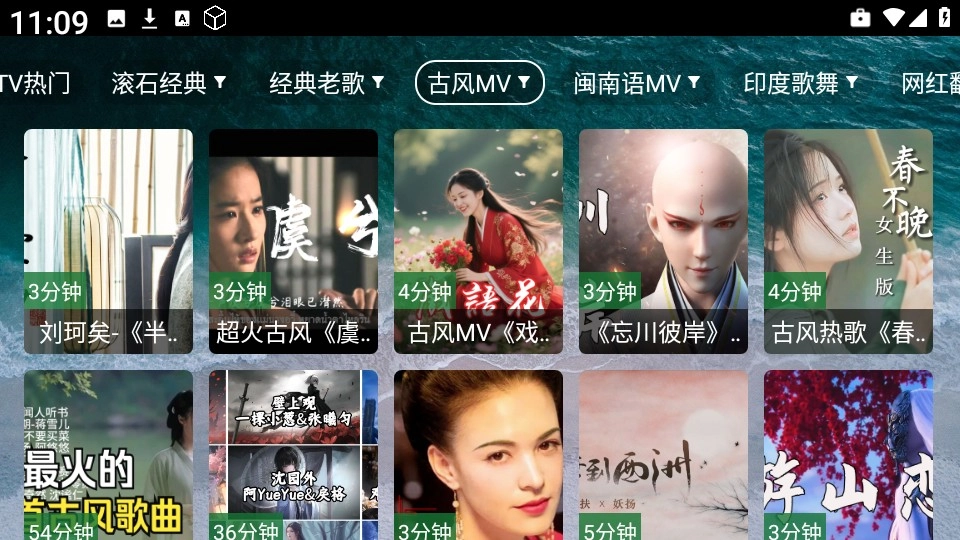This screenshot has width=960, height=540.
Task: Open the 54分钟 最火的古风歌曲 compilation
Action: click(x=108, y=456)
